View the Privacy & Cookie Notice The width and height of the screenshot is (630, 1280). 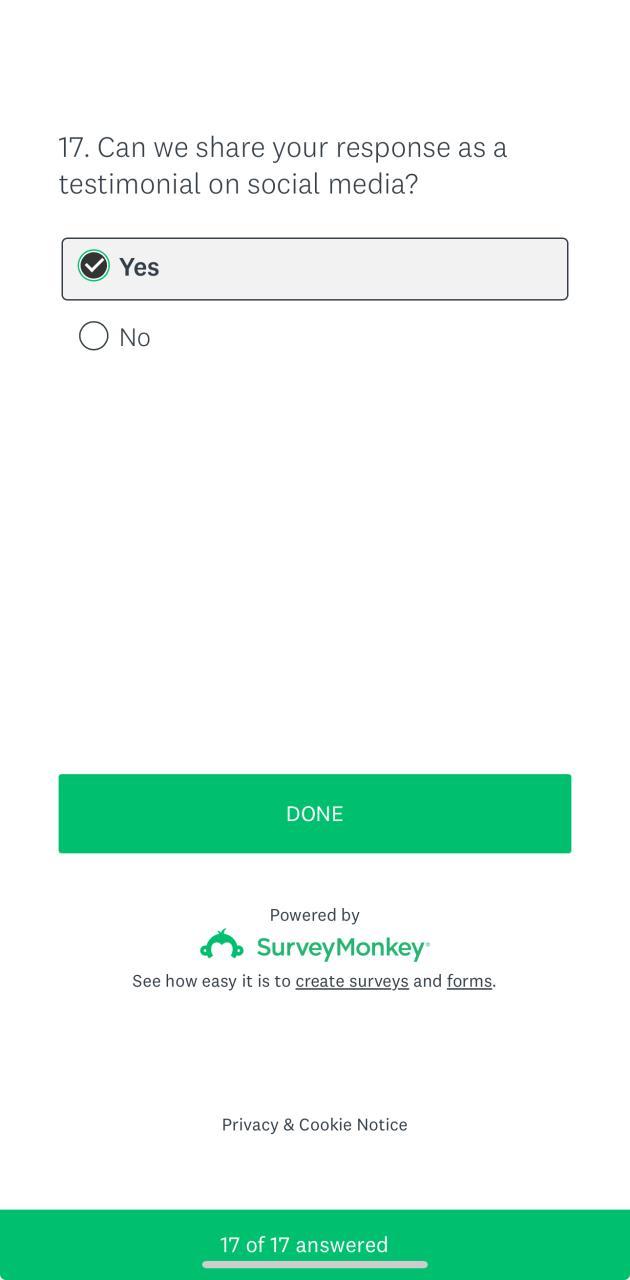point(314,1125)
